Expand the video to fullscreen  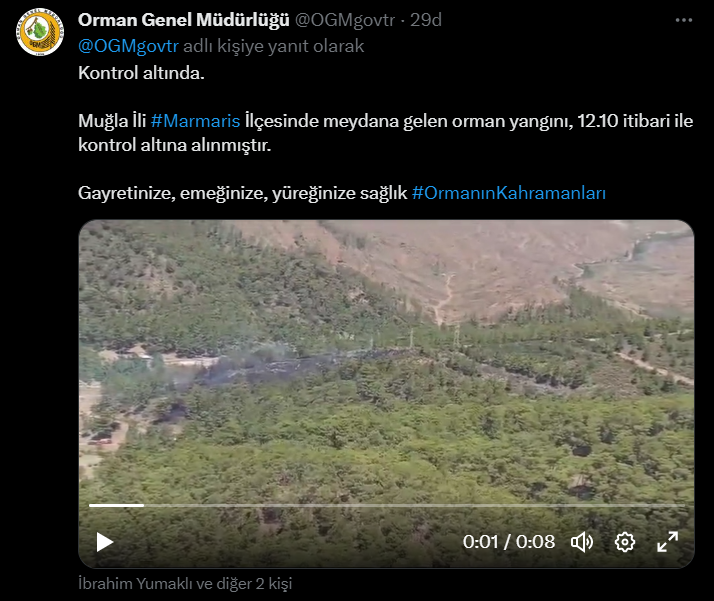click(x=667, y=542)
